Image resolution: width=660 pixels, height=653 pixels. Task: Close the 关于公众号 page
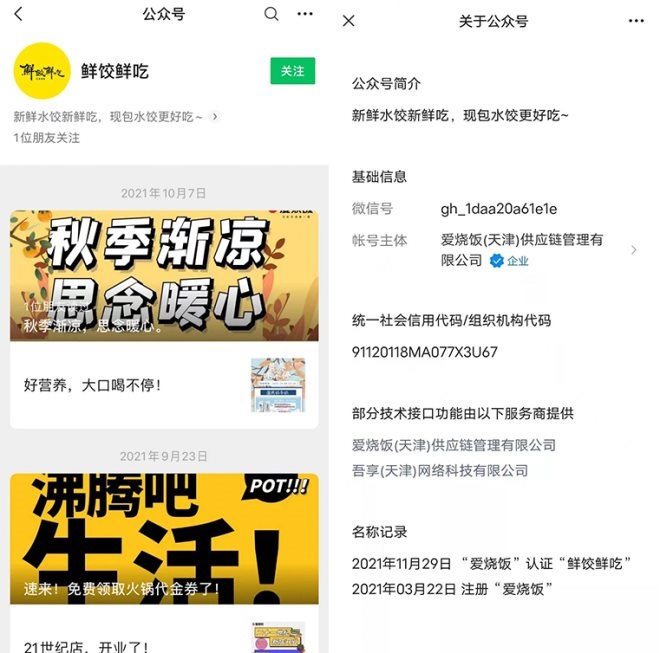click(349, 20)
